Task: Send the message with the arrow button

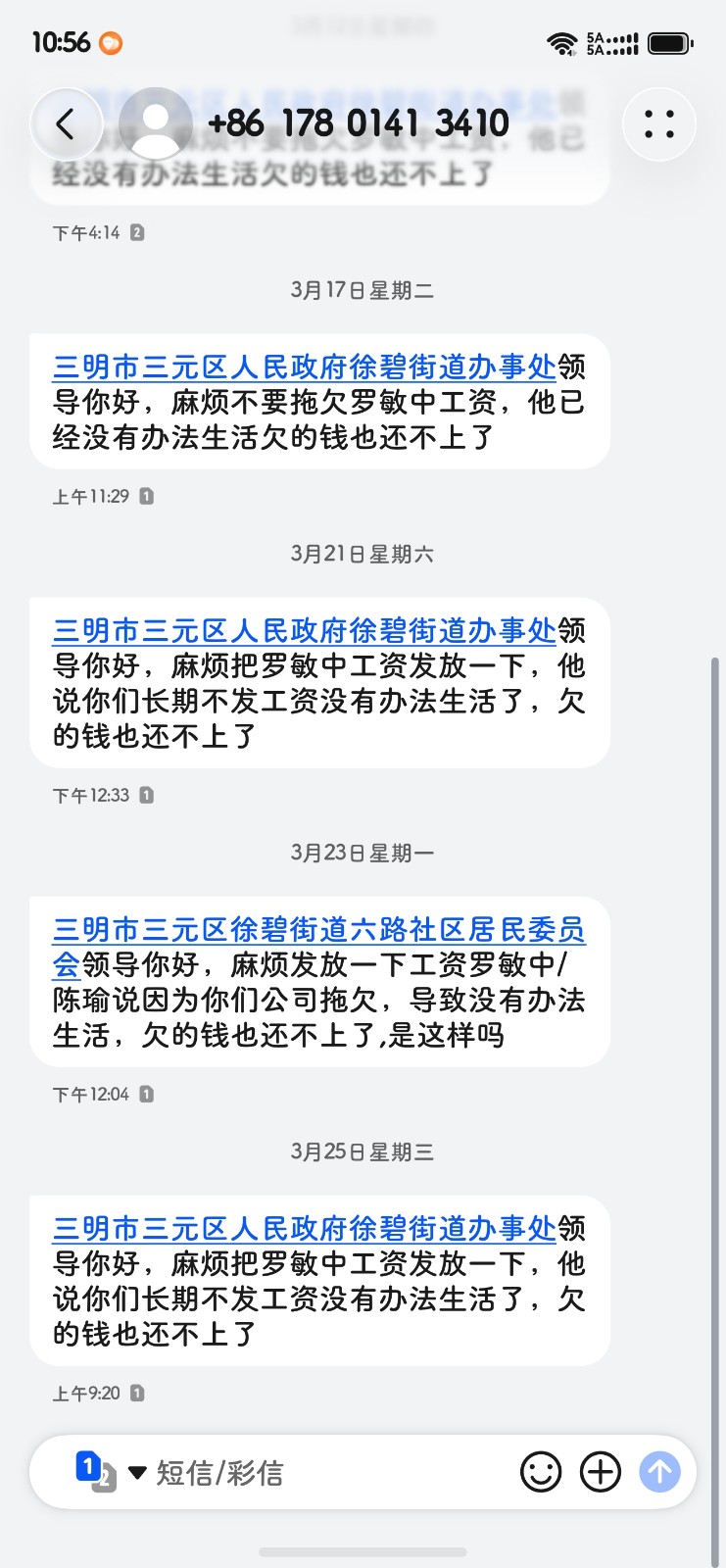Action: click(660, 1472)
